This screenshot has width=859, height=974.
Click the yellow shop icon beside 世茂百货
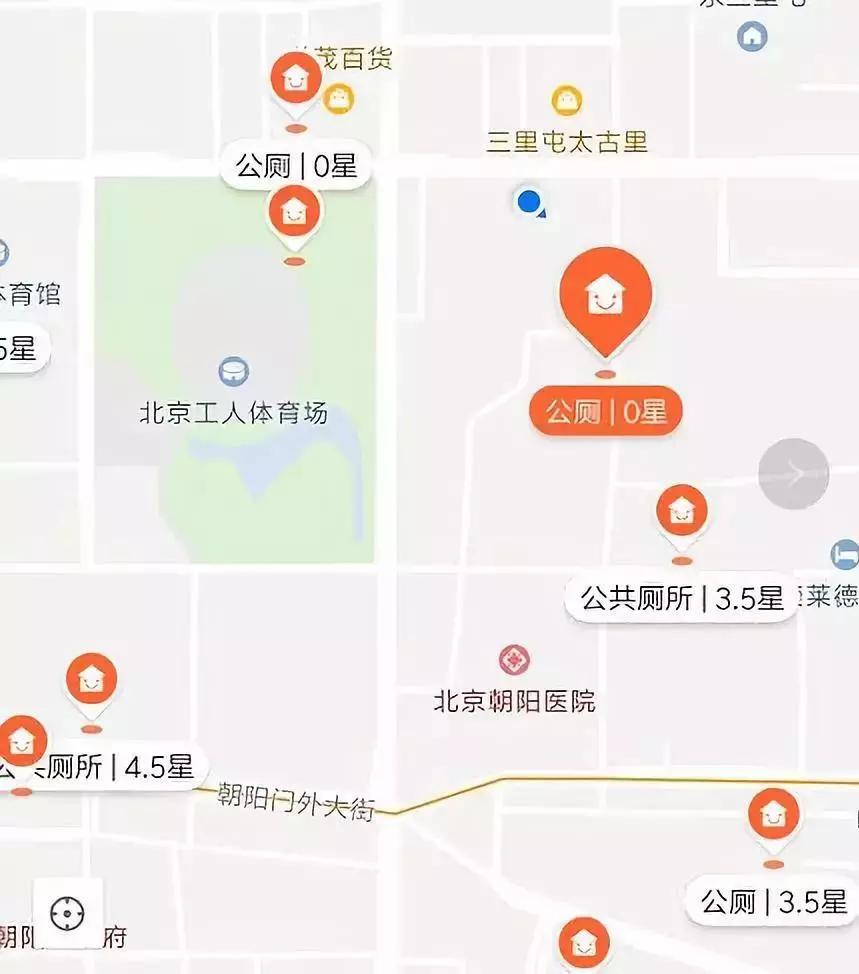339,100
